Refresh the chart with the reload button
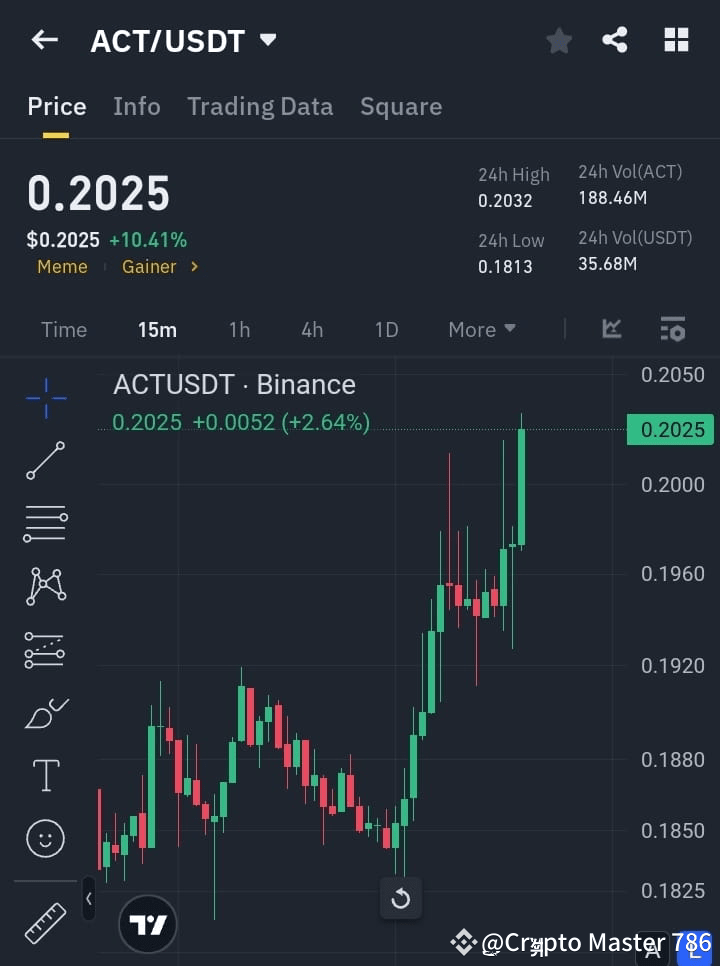The width and height of the screenshot is (720, 966). (x=400, y=898)
